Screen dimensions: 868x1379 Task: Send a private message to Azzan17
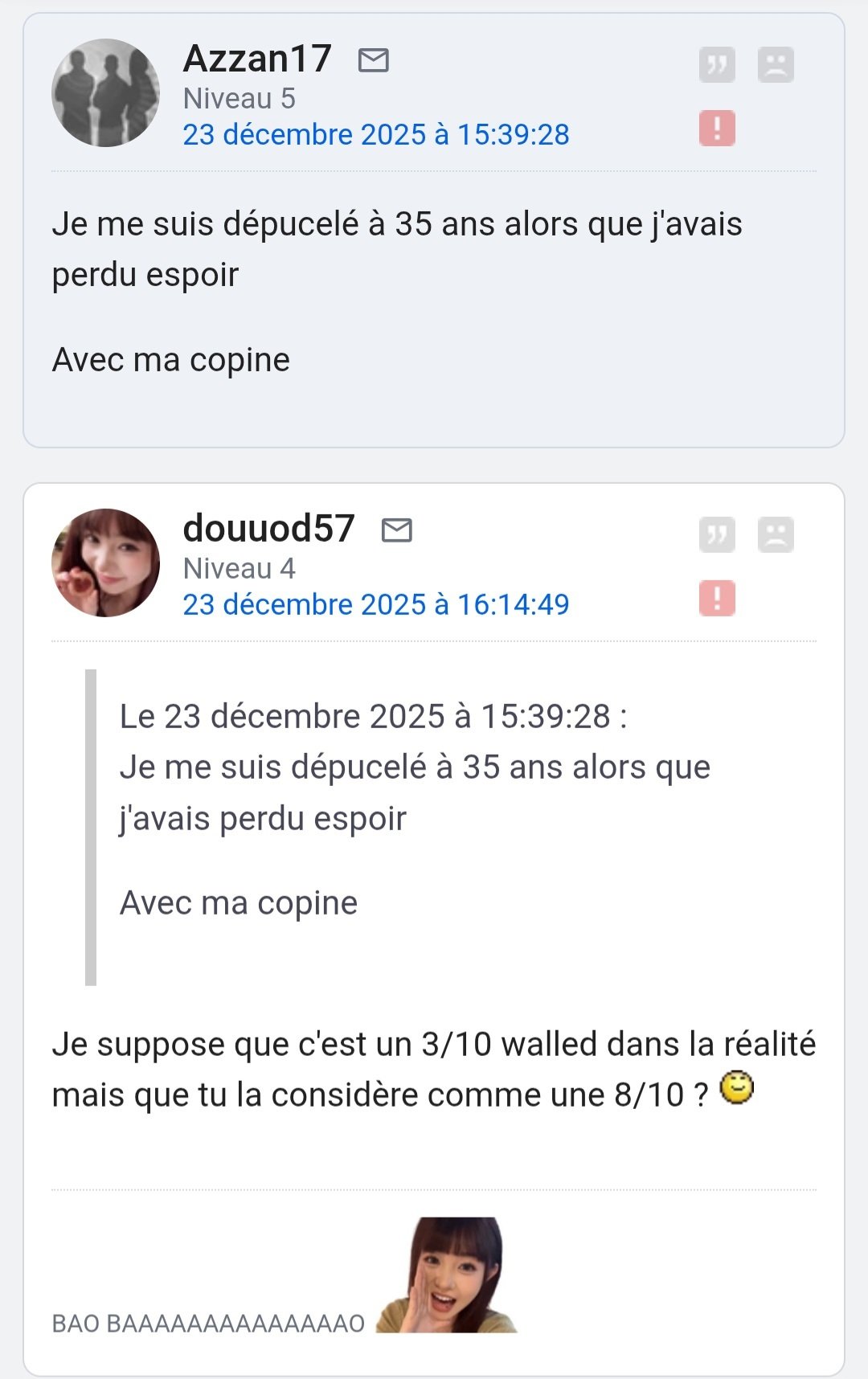pyautogui.click(x=373, y=60)
